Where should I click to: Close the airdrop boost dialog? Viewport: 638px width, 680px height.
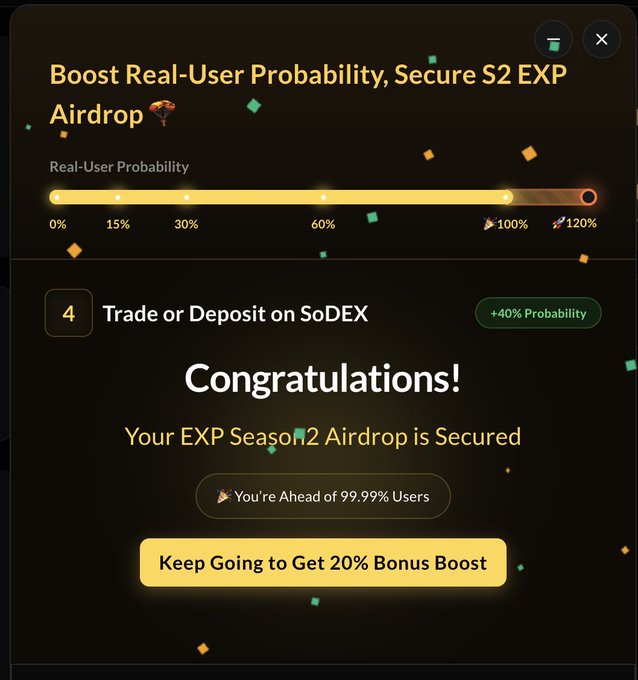[x=601, y=39]
